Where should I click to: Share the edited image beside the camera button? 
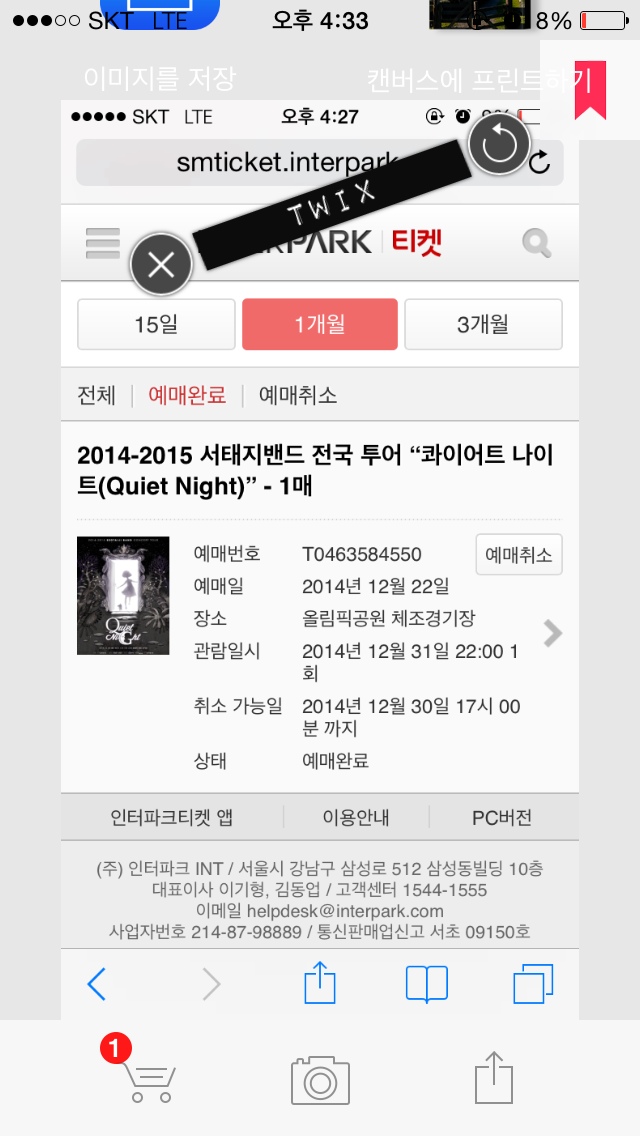tap(493, 1078)
